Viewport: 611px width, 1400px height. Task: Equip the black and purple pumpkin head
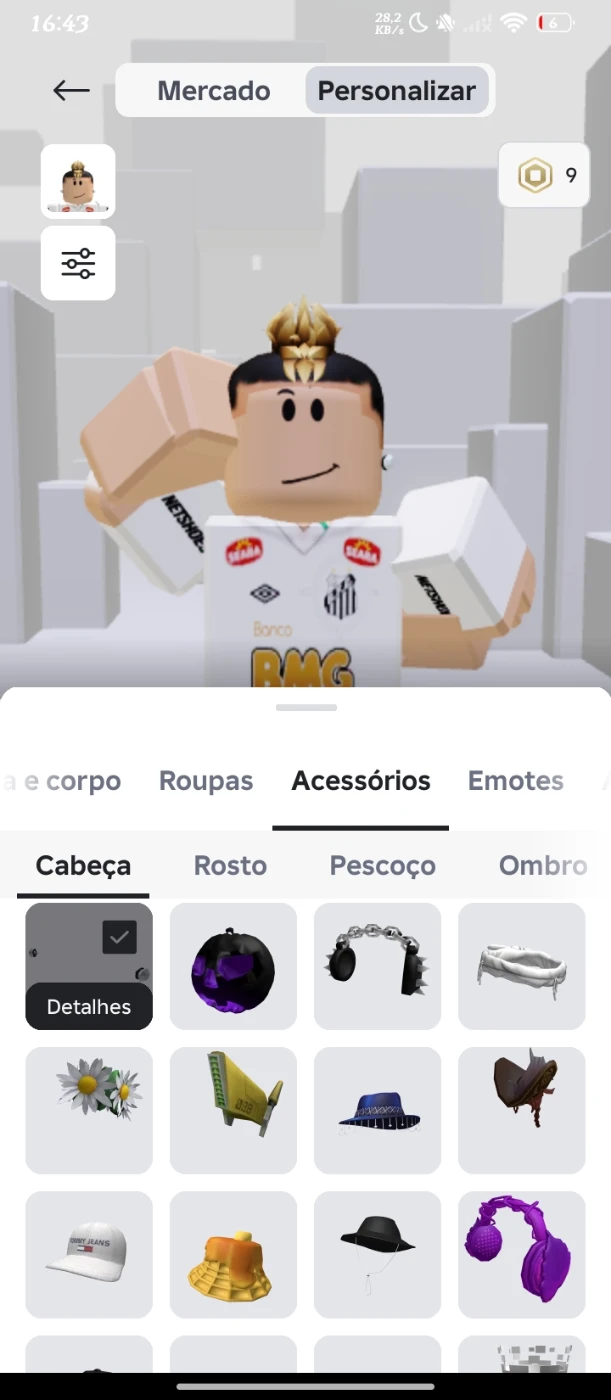pyautogui.click(x=233, y=966)
